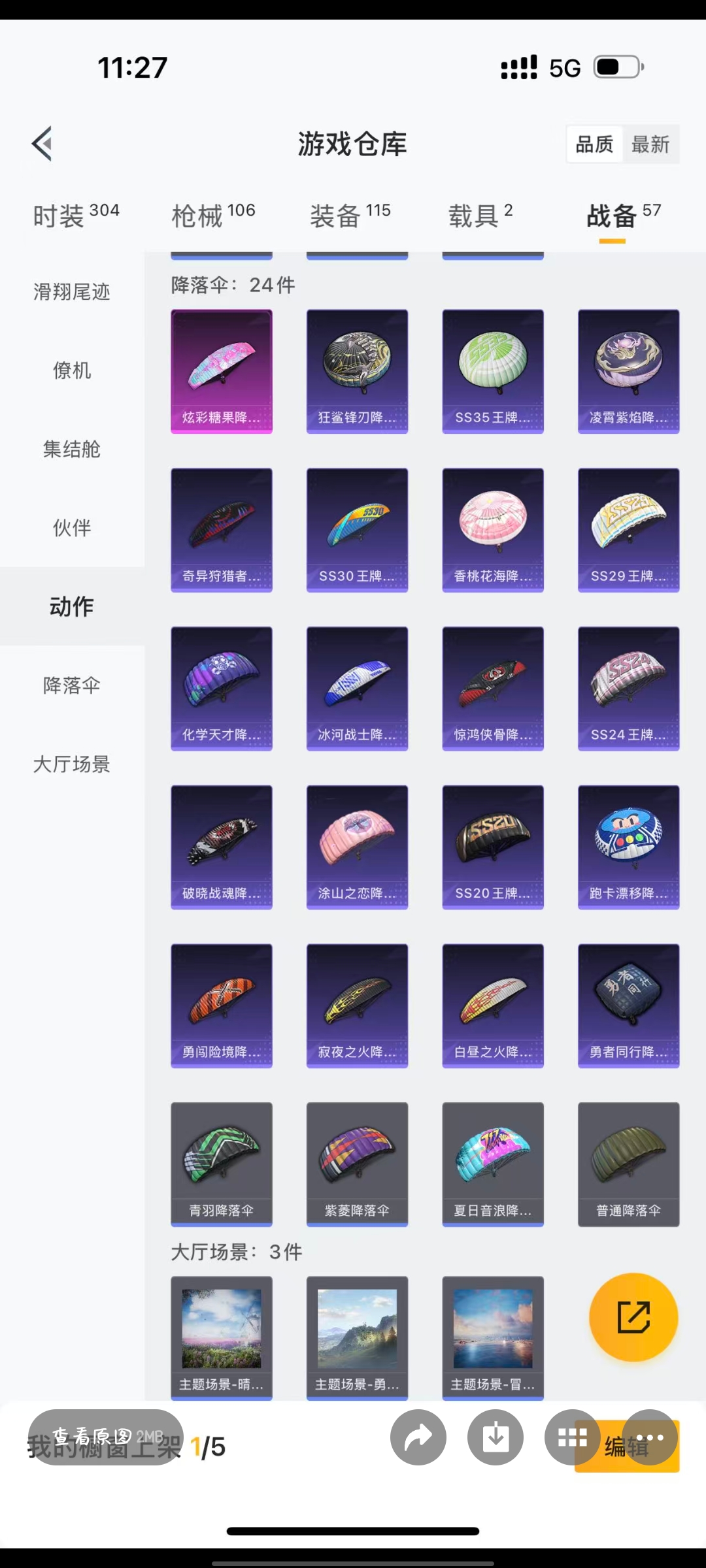
Task: Open the 大厅场景 category
Action: 72,764
